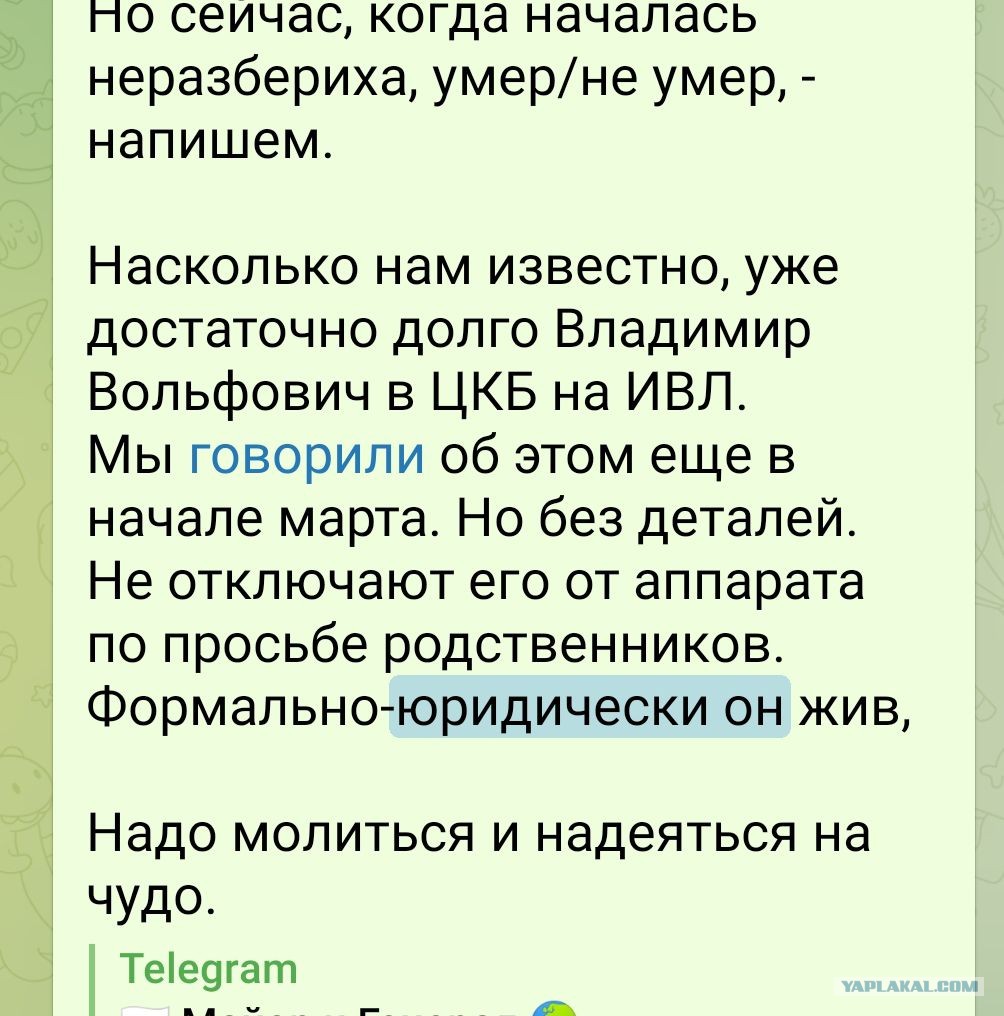The width and height of the screenshot is (1004, 1016).
Task: Open the blue "говорили" link
Action: coord(307,457)
